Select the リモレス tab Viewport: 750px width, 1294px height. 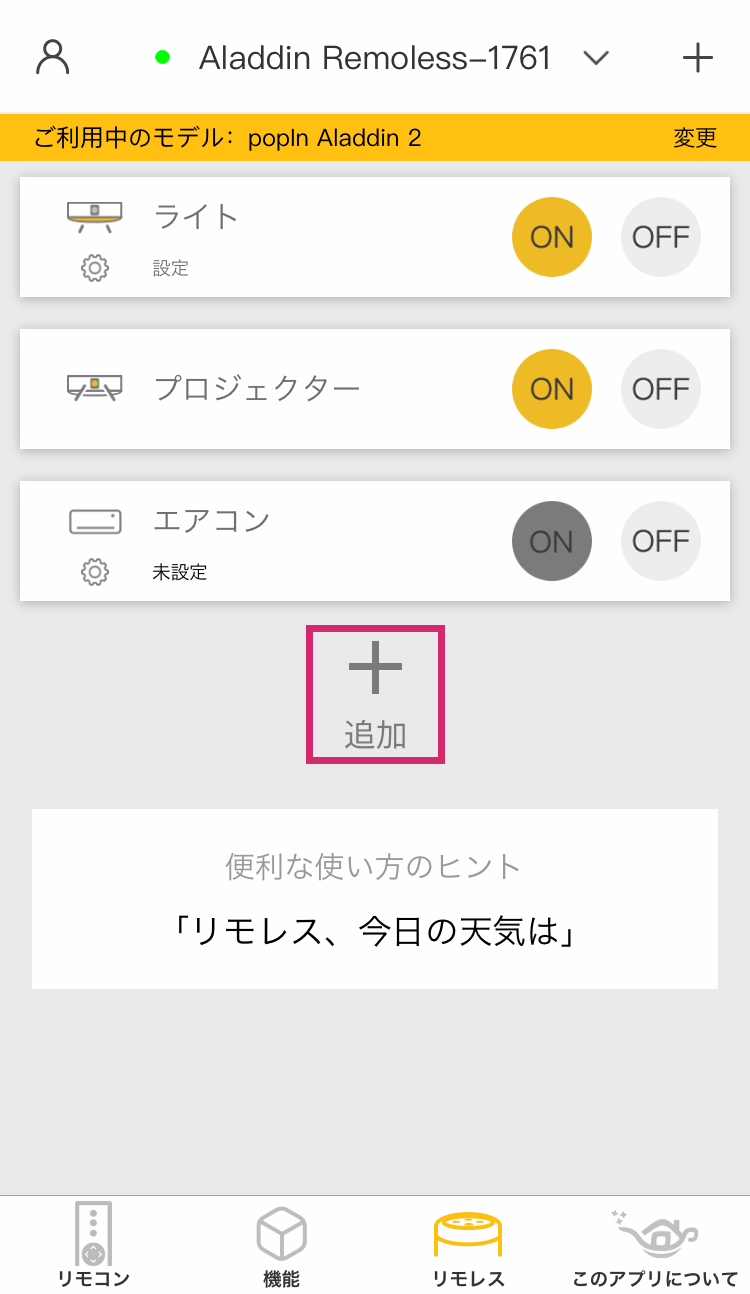468,1244
